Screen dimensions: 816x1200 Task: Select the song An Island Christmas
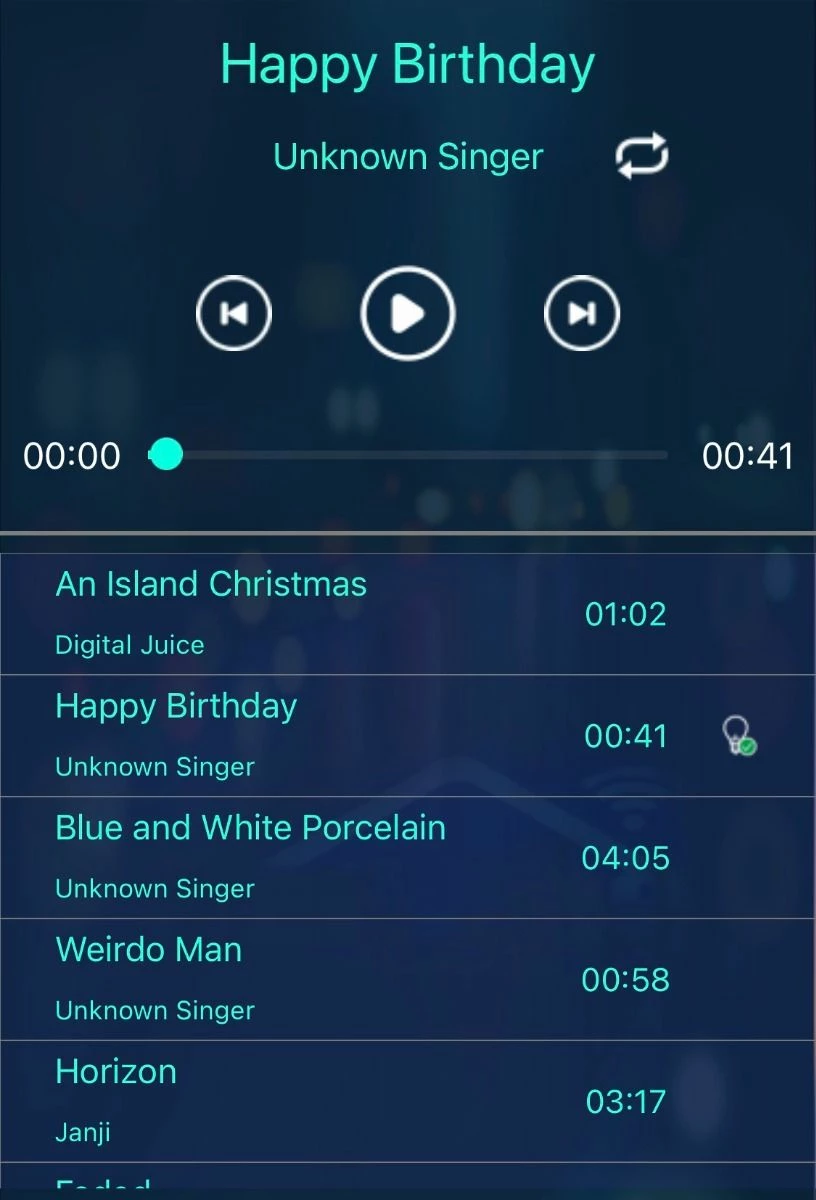[x=300, y=614]
